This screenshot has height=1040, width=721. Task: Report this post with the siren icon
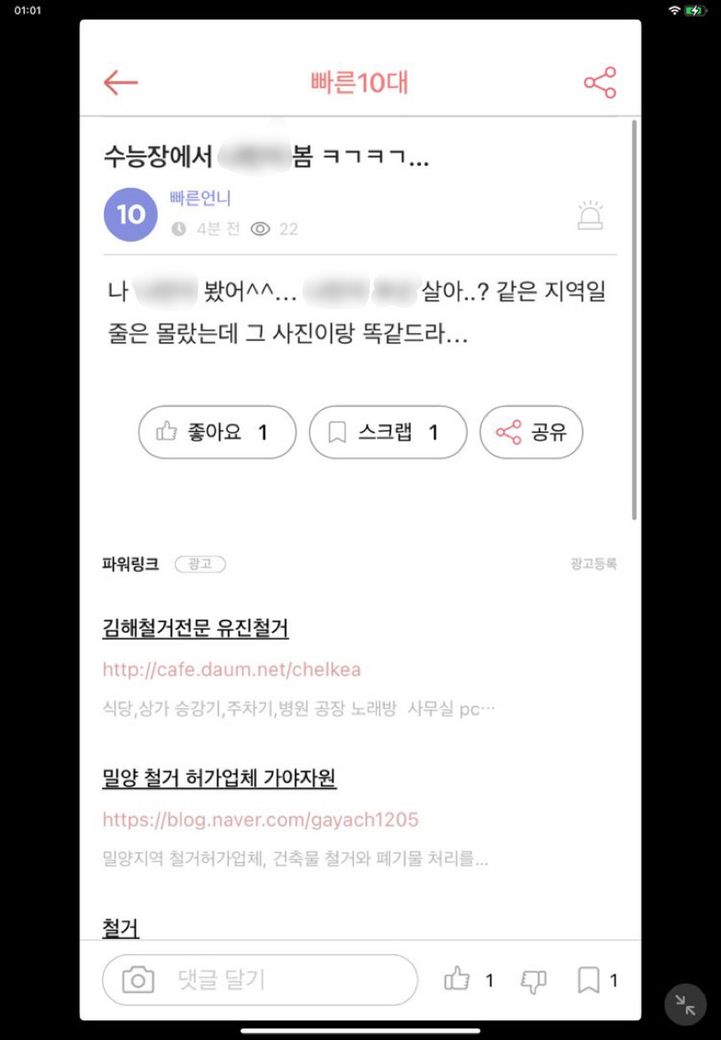point(591,215)
